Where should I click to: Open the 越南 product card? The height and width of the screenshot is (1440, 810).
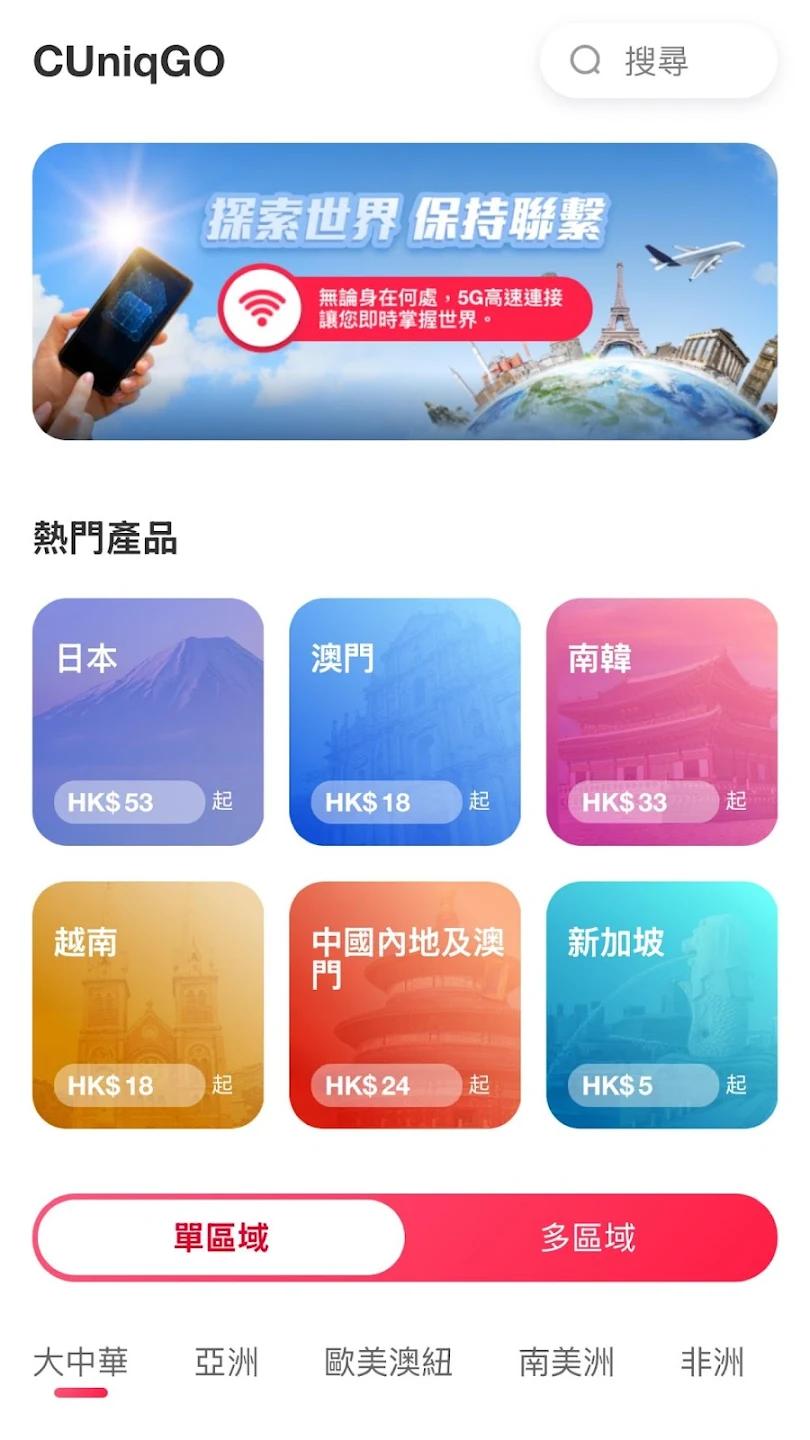pyautogui.click(x=147, y=1005)
